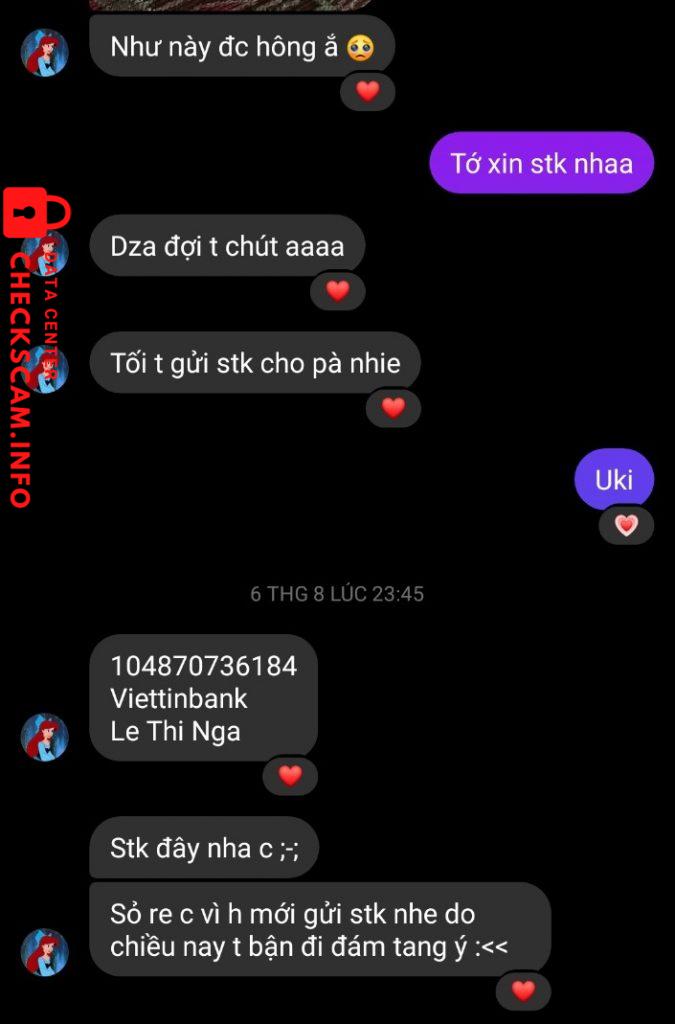View reaction on "Tối t gửi stk cho pà nhie"
Image resolution: width=675 pixels, height=1024 pixels.
coord(393,408)
